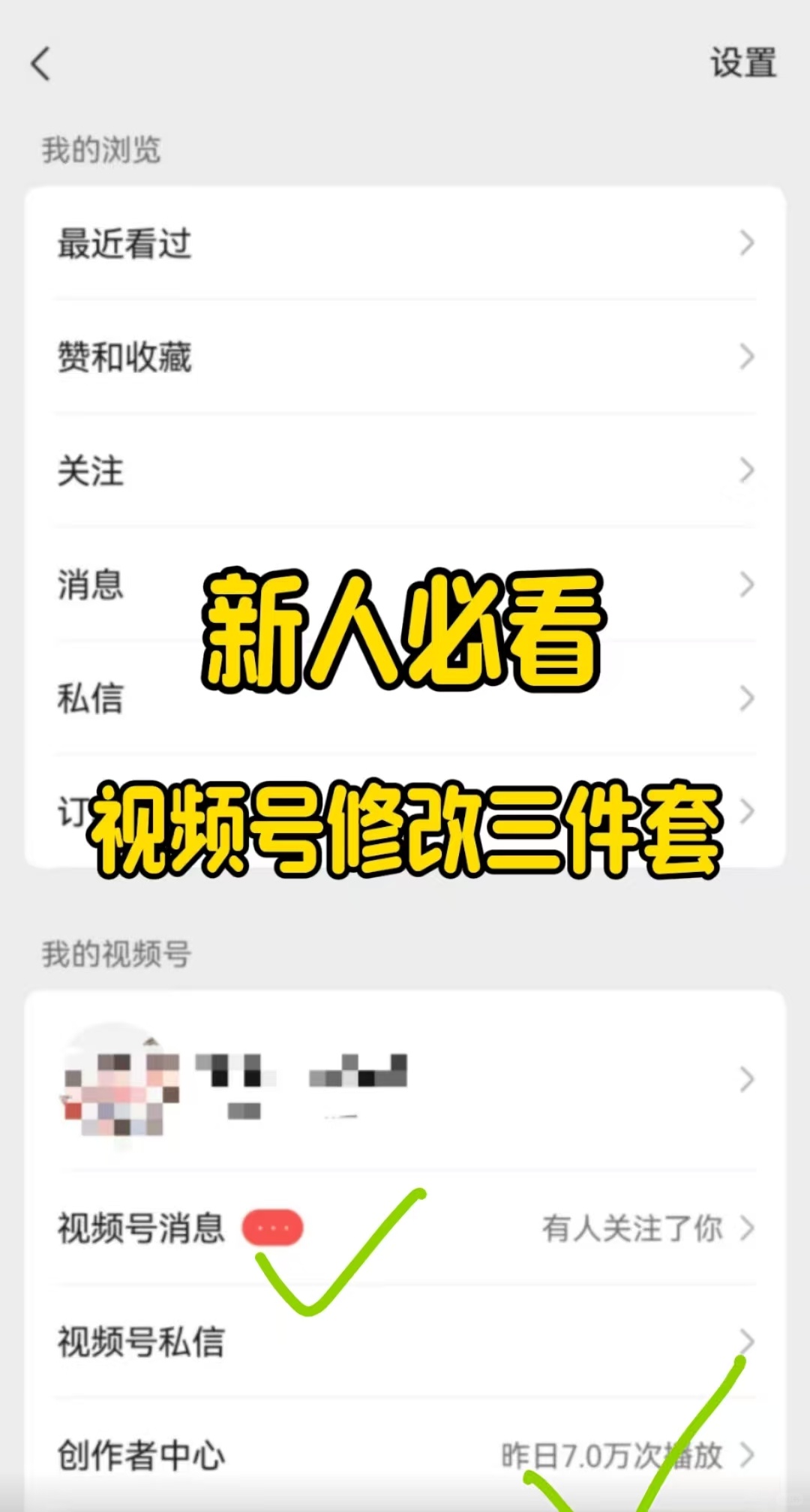Viewport: 810px width, 1512px height.
Task: Open 设置 in the top-right corner
Action: pyautogui.click(x=742, y=63)
